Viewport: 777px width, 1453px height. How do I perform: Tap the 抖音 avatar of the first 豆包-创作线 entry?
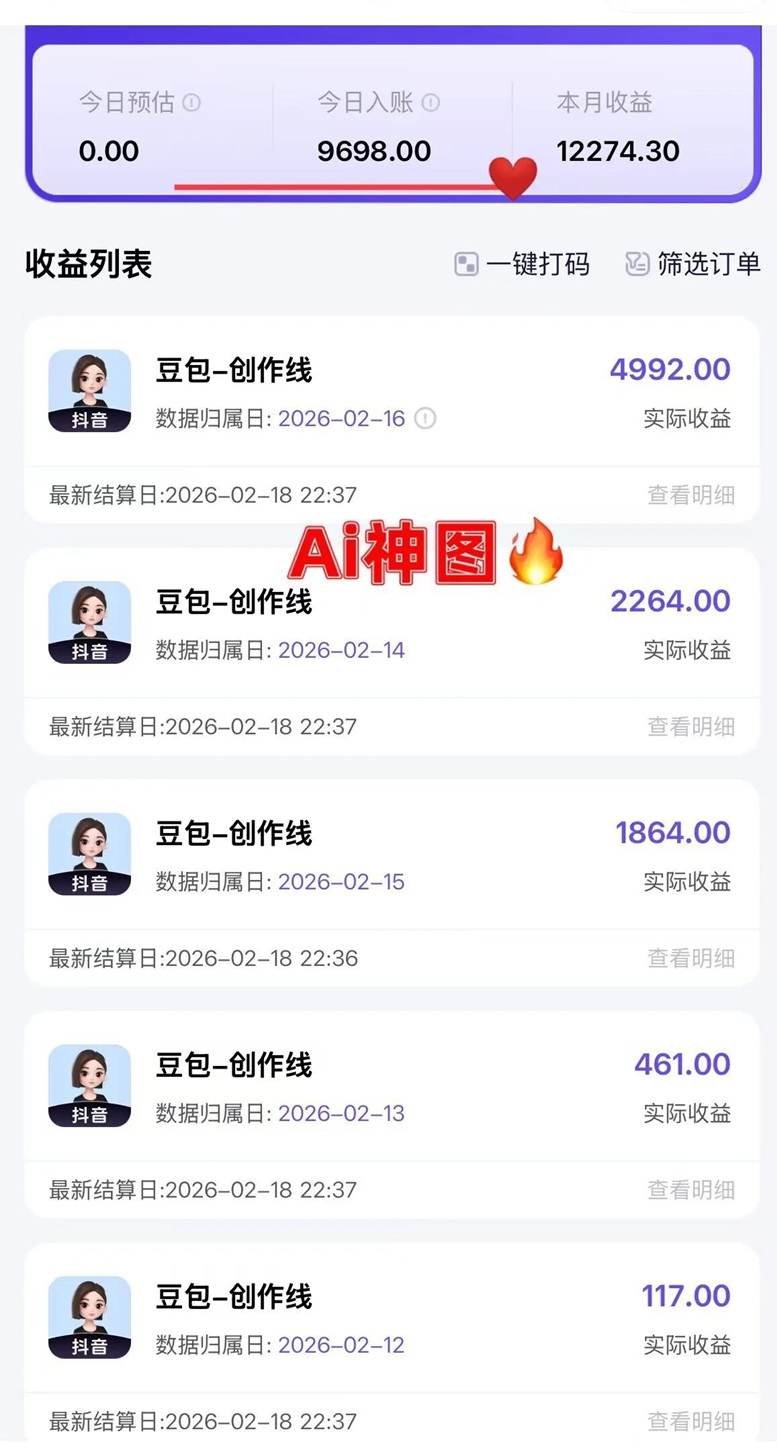click(x=89, y=390)
